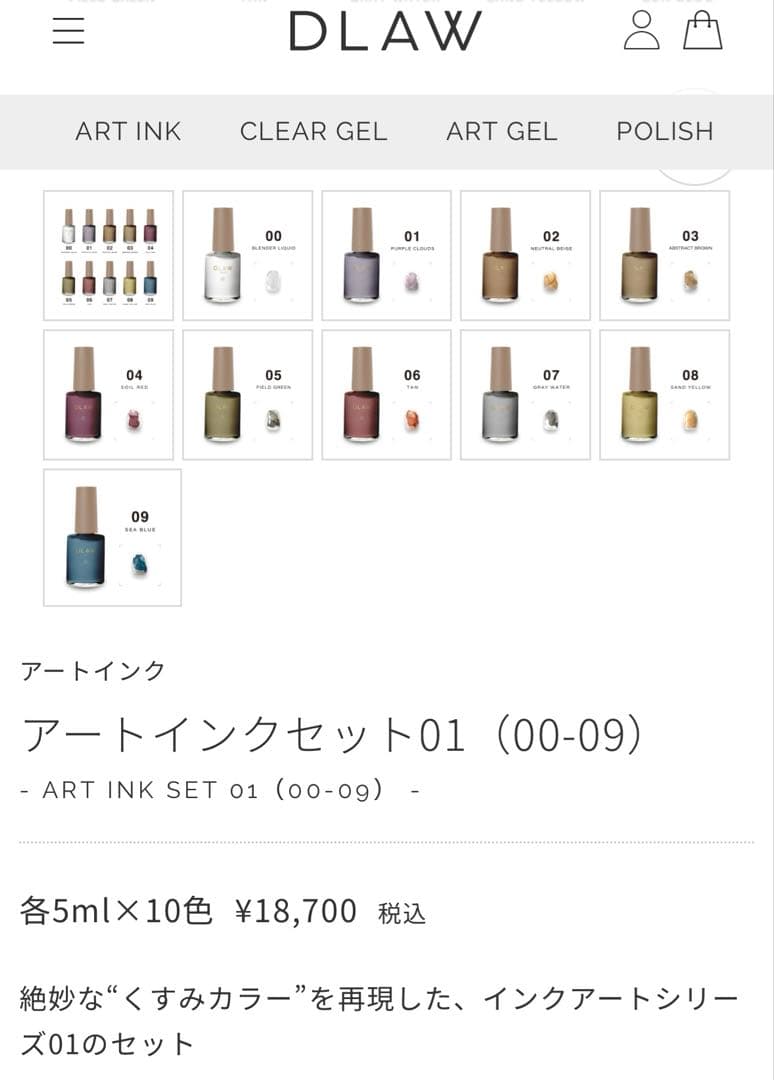
Task: View the 03 Abstract Brown thumbnail
Action: pos(664,254)
